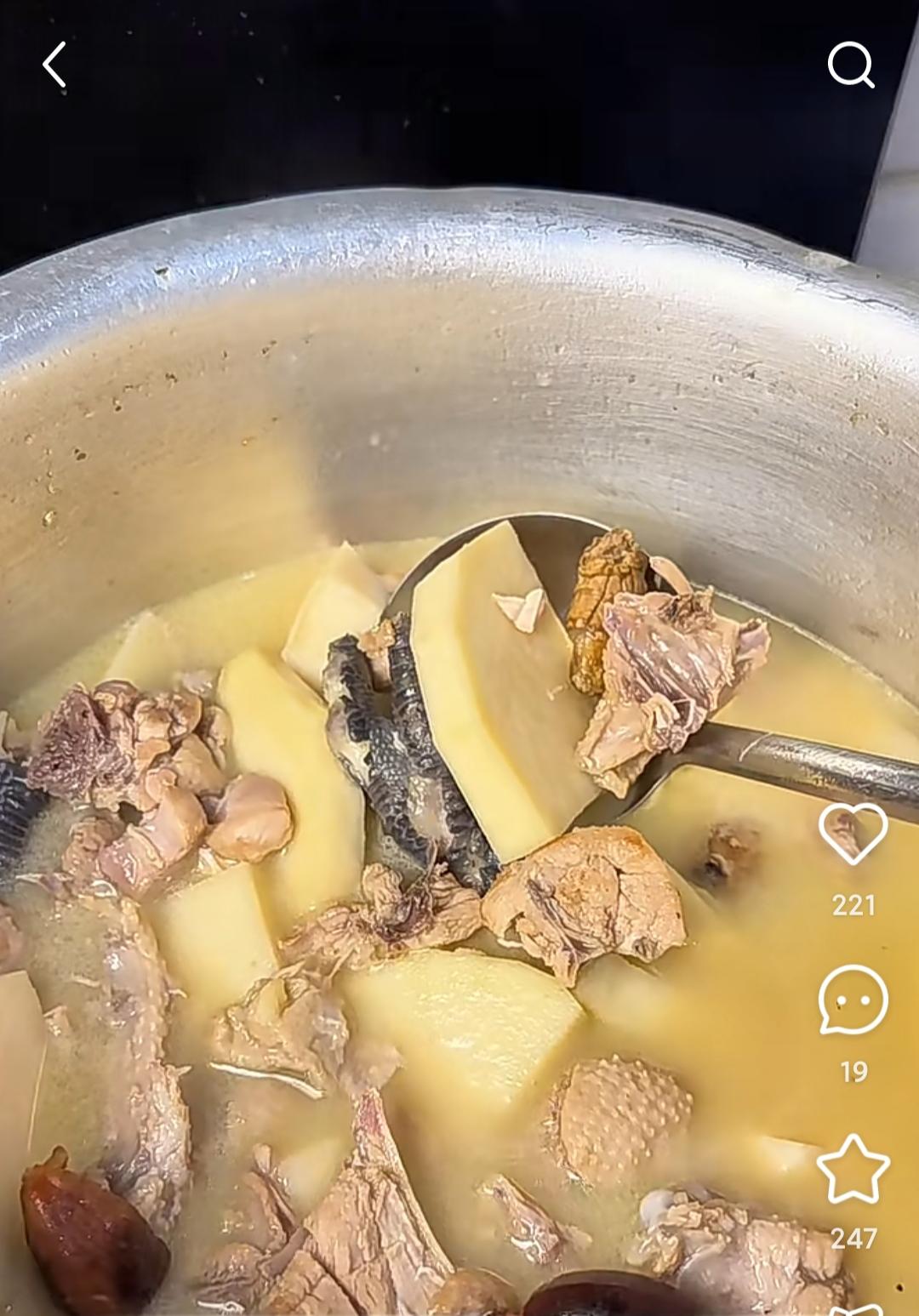Screen dimensions: 919x1316
Task: Open search with the magnifier icon
Action: 851,65
